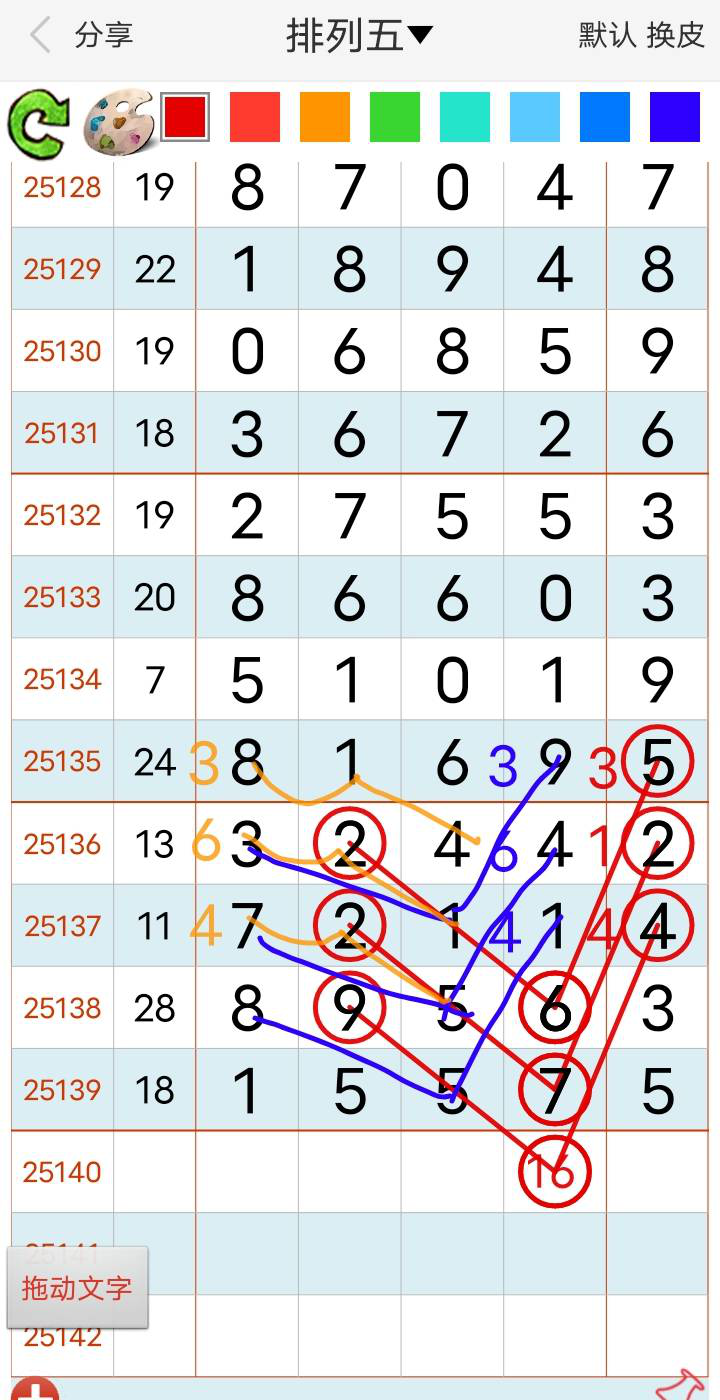
Task: Pick the light red pen color
Action: (x=255, y=117)
